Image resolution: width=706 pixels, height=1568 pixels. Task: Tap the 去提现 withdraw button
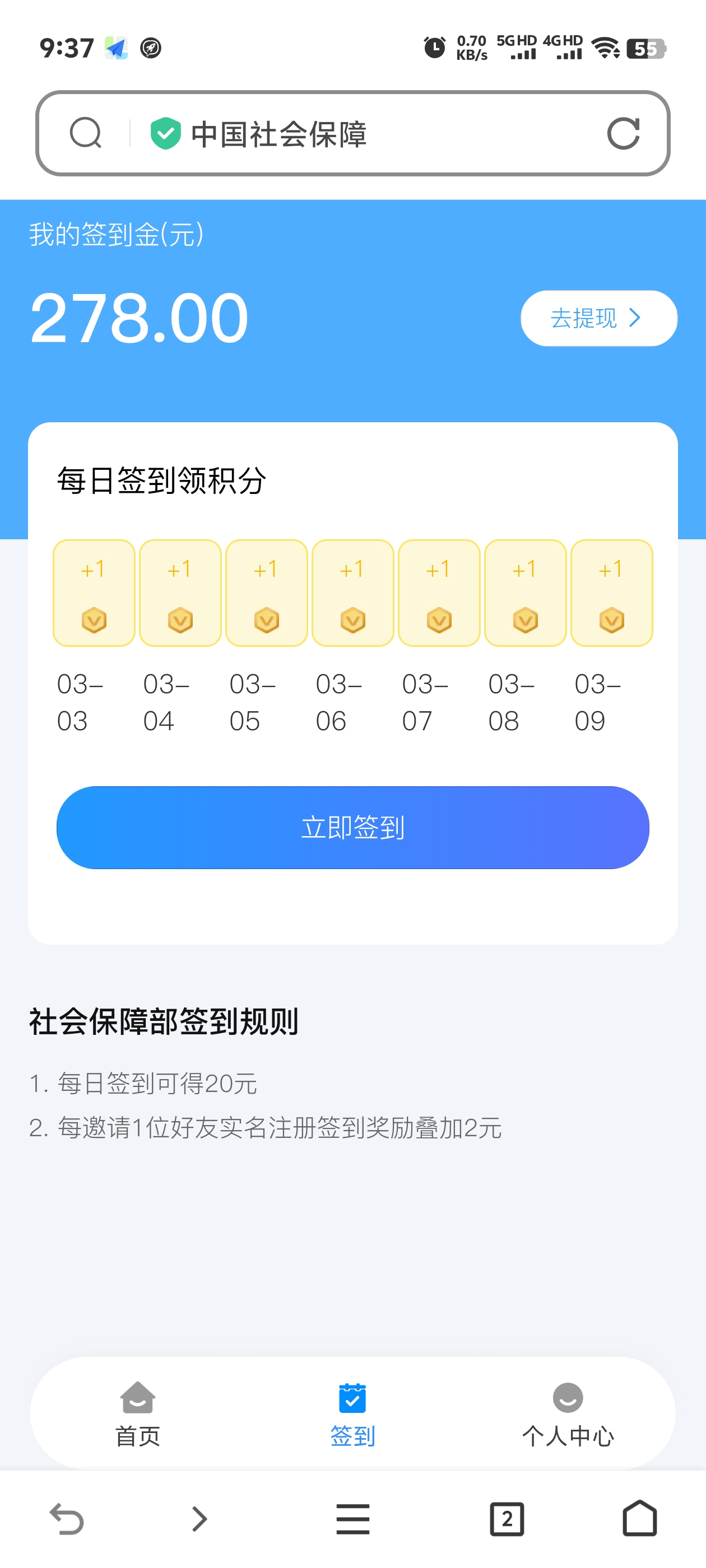point(598,318)
